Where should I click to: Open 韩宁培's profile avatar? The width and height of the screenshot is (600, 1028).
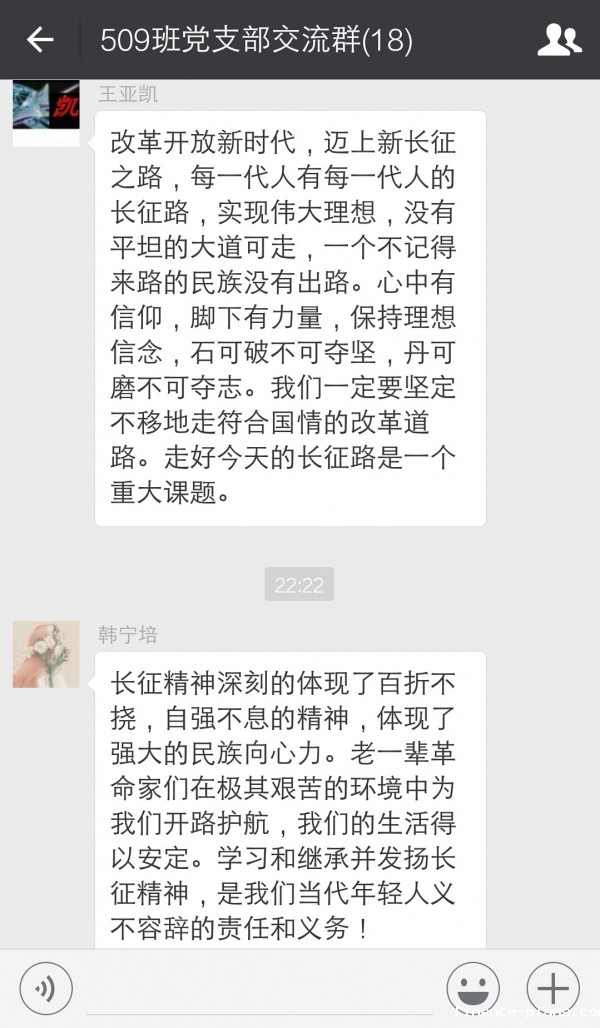[x=46, y=654]
